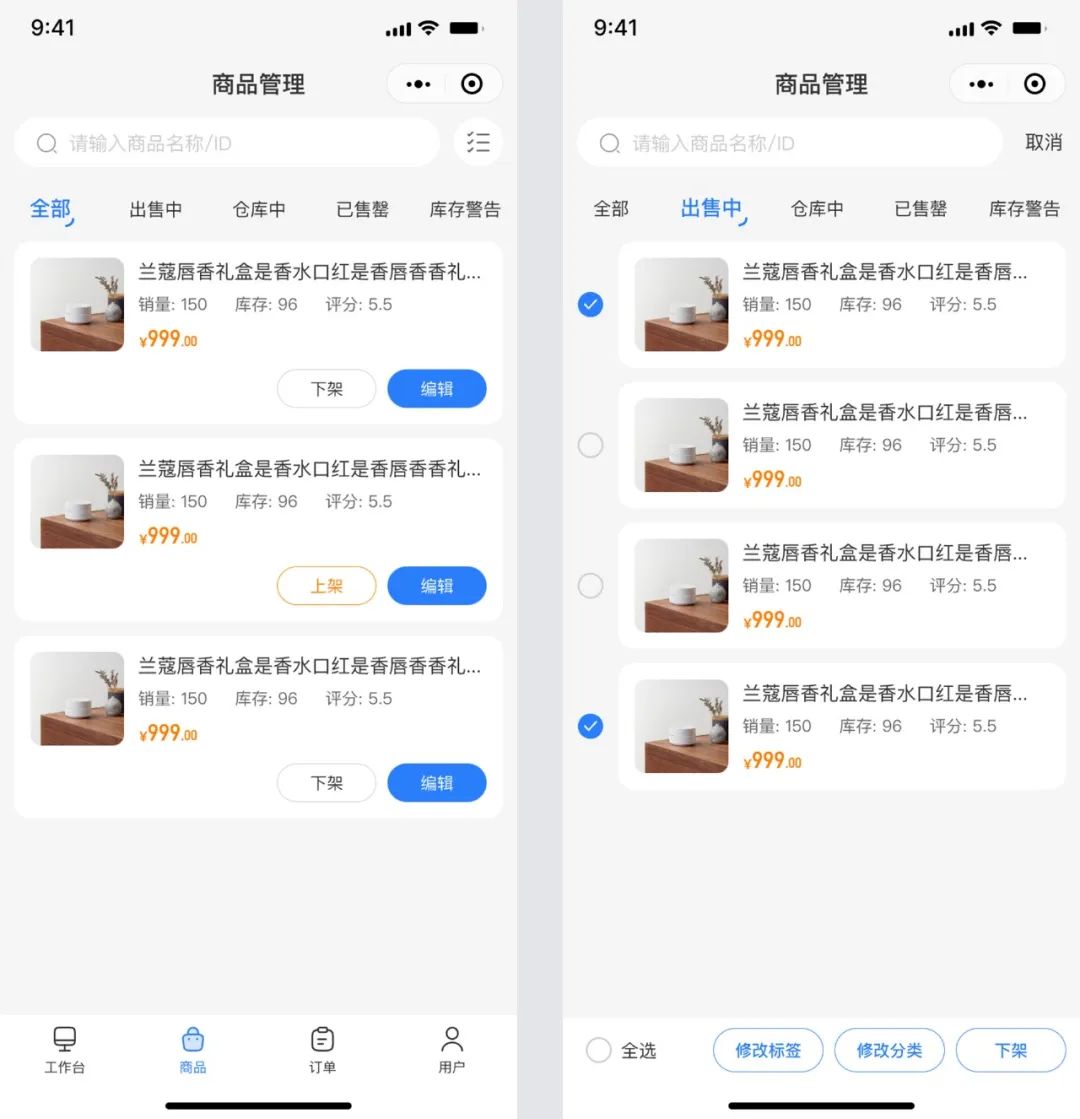The height and width of the screenshot is (1119, 1080).
Task: Enable the 全选 select-all option
Action: tap(598, 1050)
